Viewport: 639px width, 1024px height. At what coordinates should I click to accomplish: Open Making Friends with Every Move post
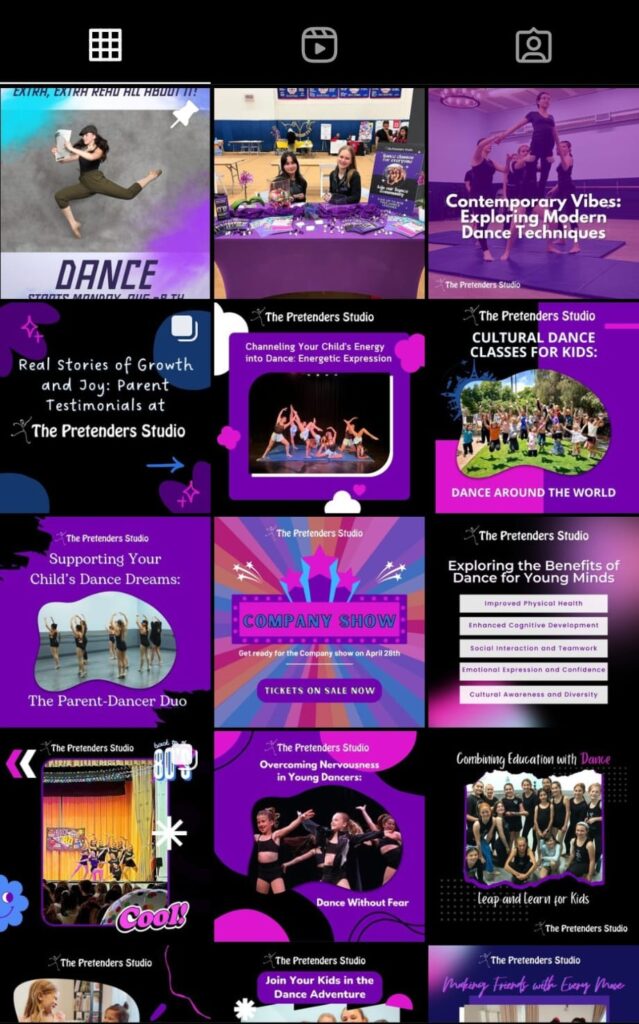(x=534, y=985)
